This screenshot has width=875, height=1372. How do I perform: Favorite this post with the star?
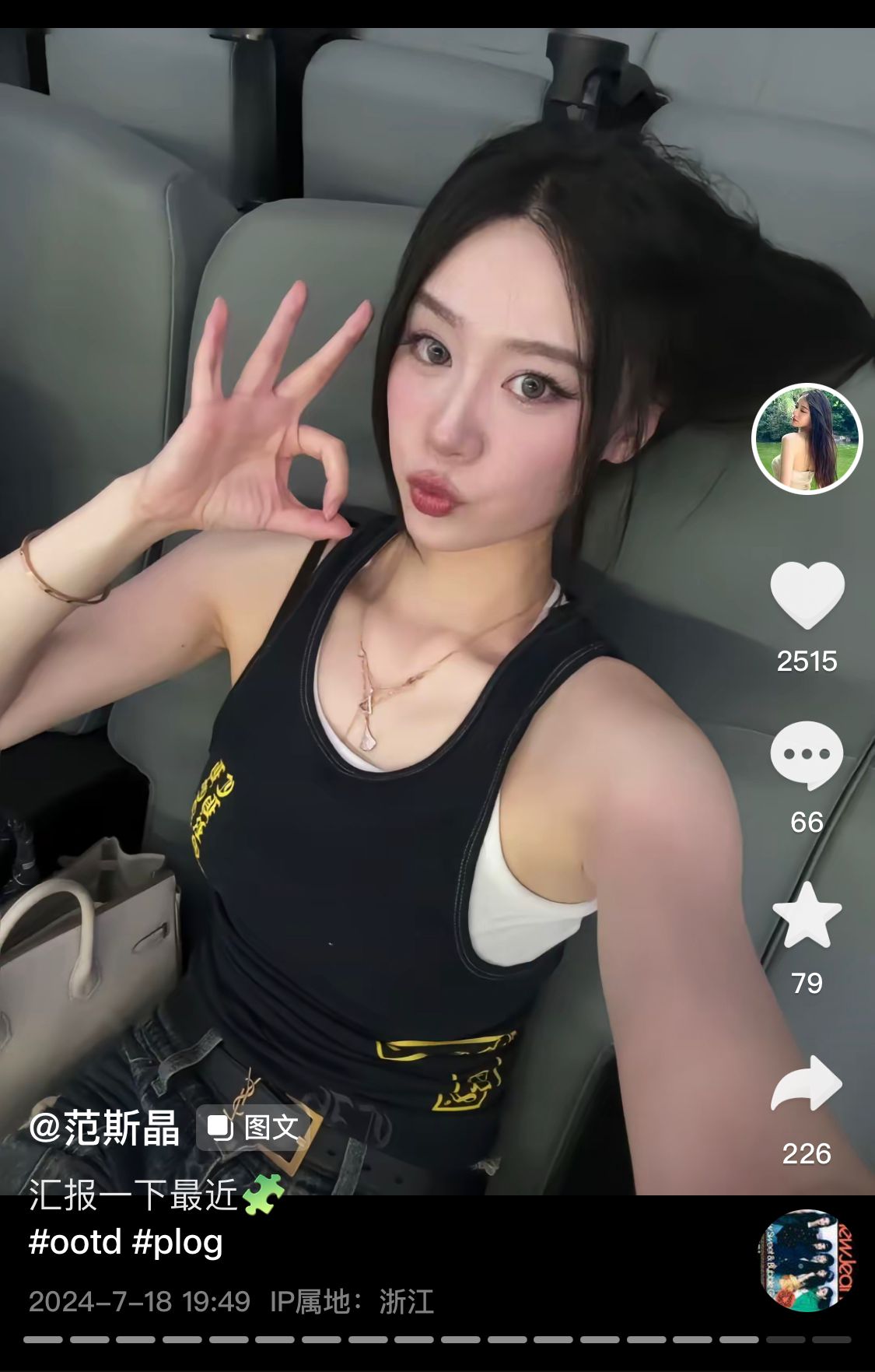click(807, 916)
